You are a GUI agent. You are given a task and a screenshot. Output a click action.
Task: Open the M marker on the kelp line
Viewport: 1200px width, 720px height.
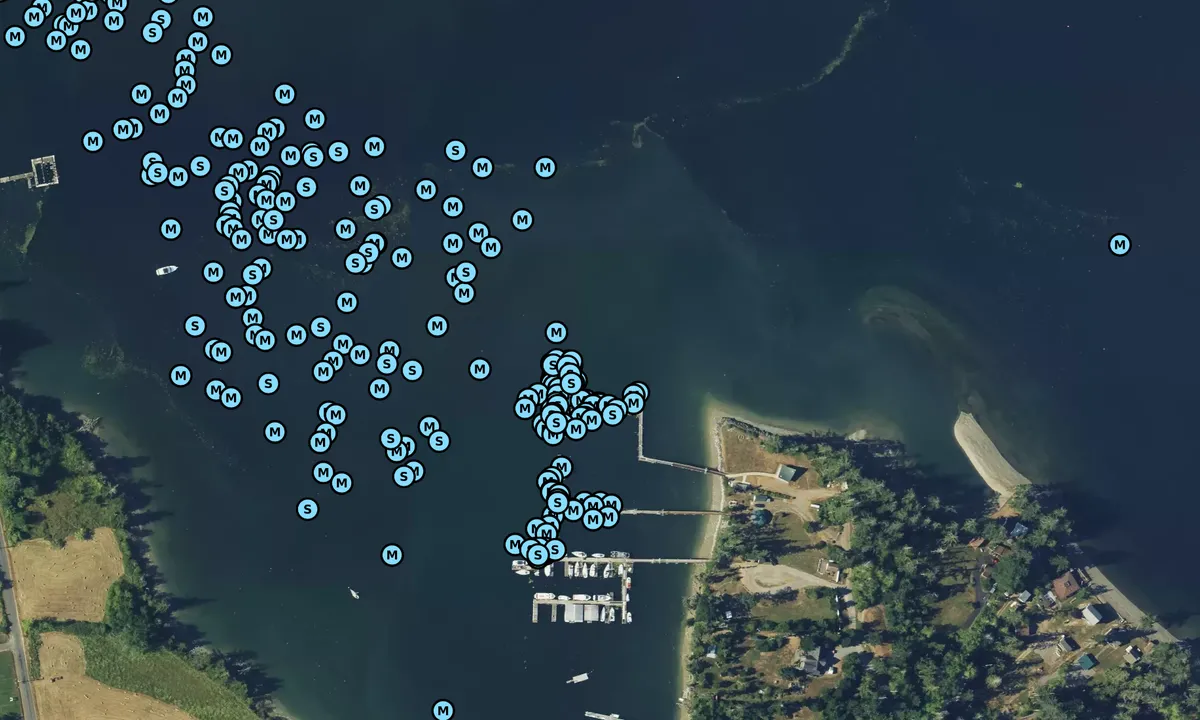tap(545, 167)
